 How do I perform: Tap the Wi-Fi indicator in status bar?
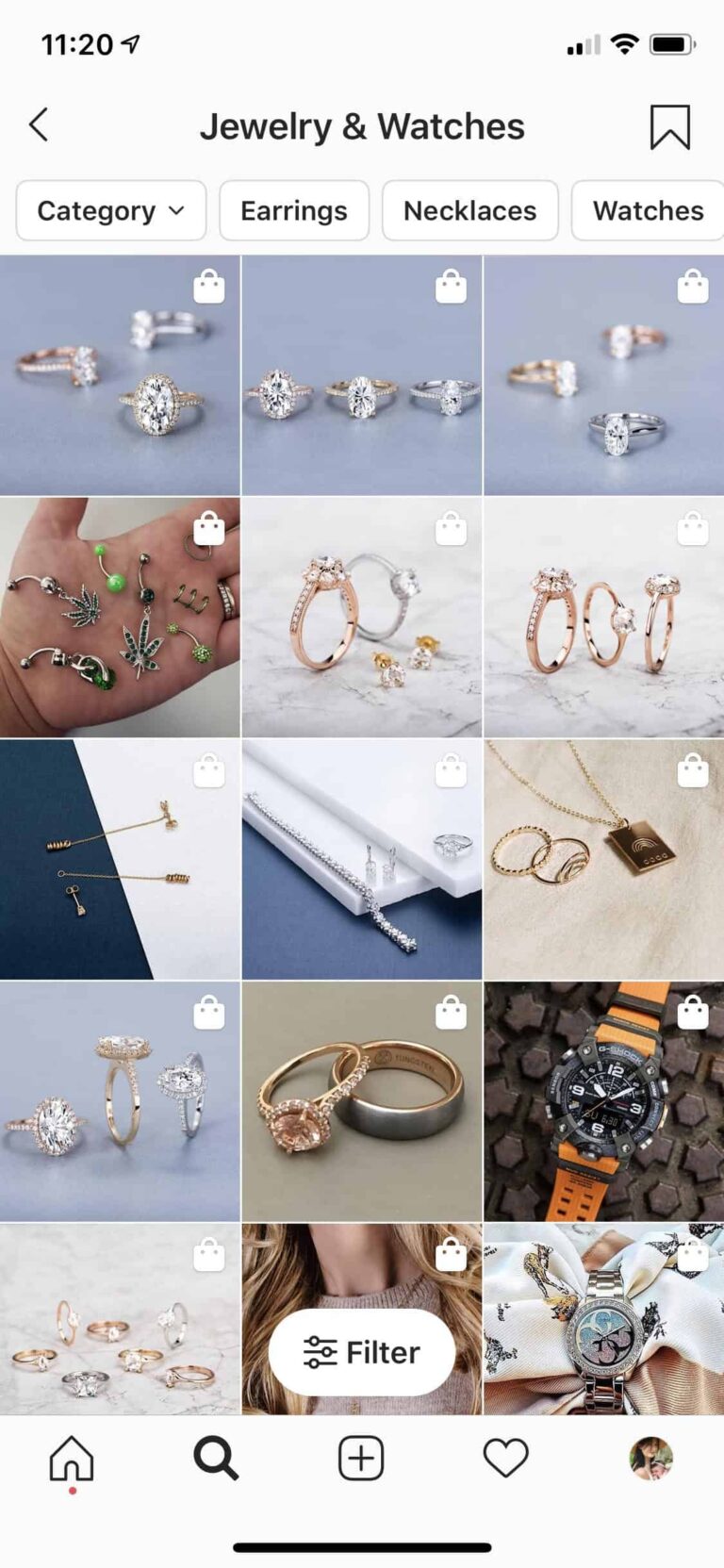pyautogui.click(x=621, y=42)
